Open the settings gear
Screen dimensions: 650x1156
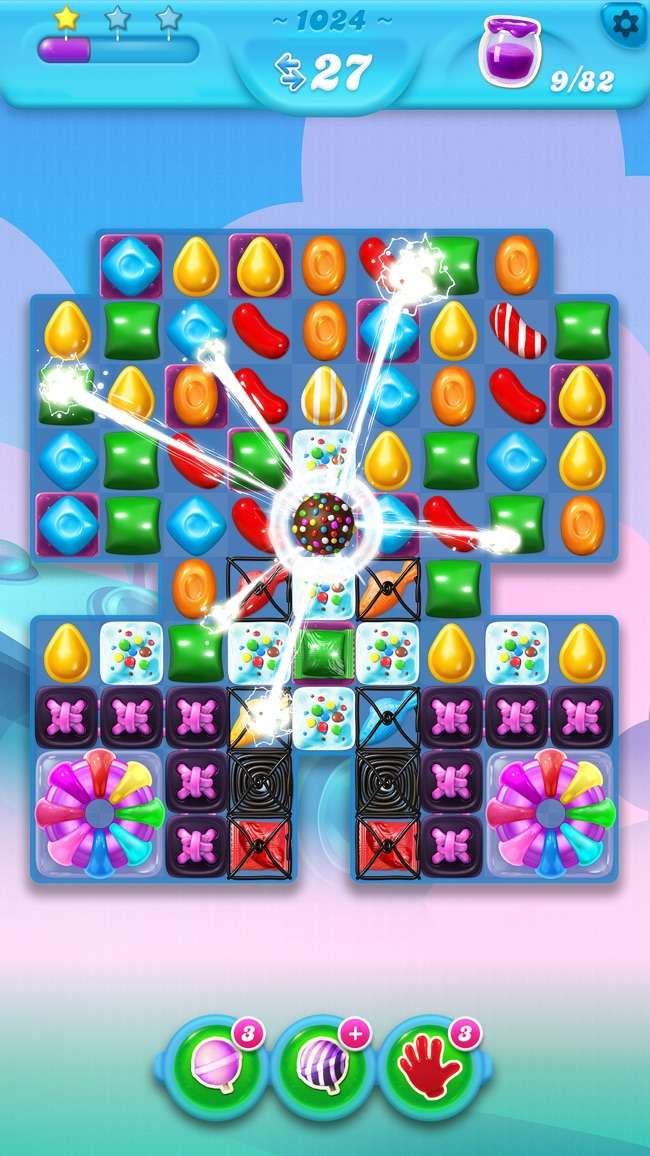(625, 23)
